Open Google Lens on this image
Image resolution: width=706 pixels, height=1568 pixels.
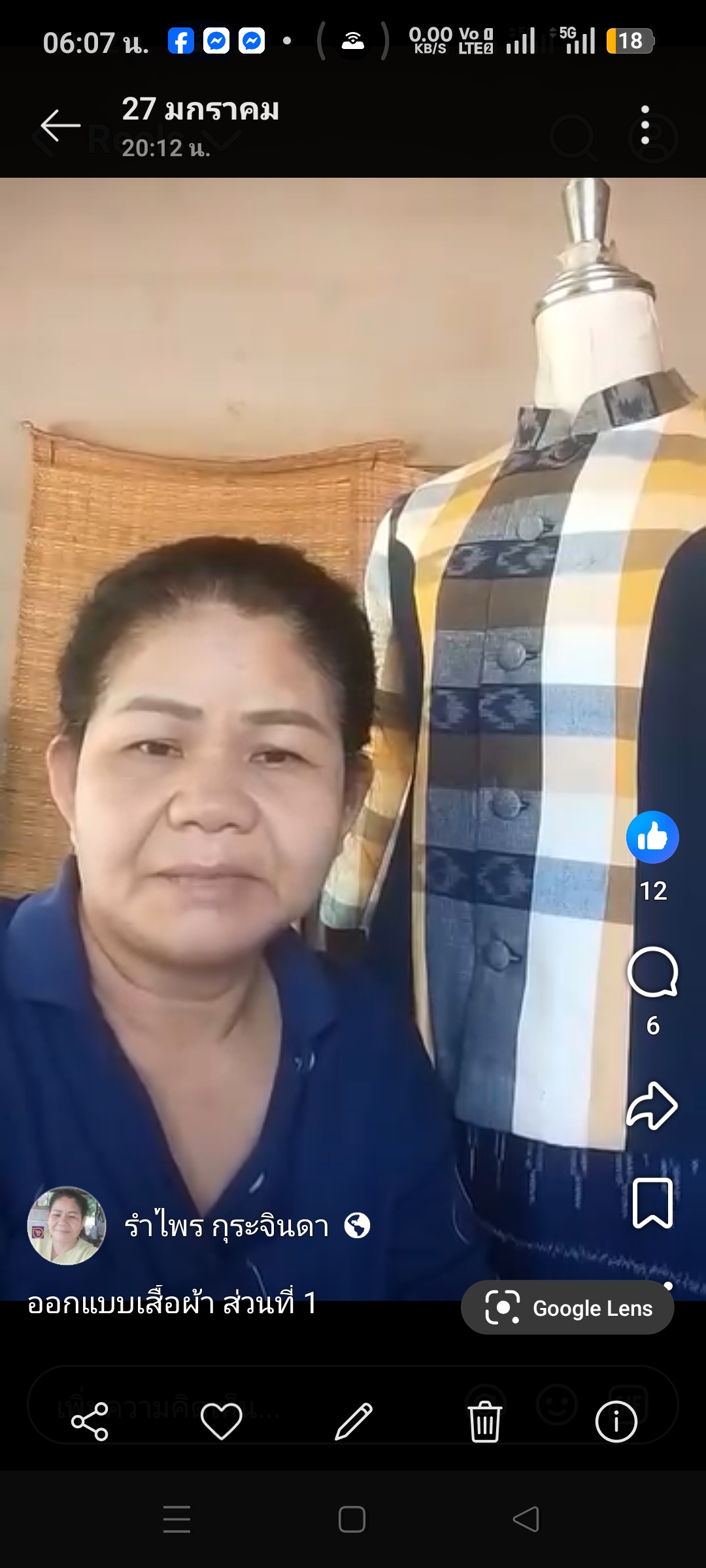click(567, 1308)
